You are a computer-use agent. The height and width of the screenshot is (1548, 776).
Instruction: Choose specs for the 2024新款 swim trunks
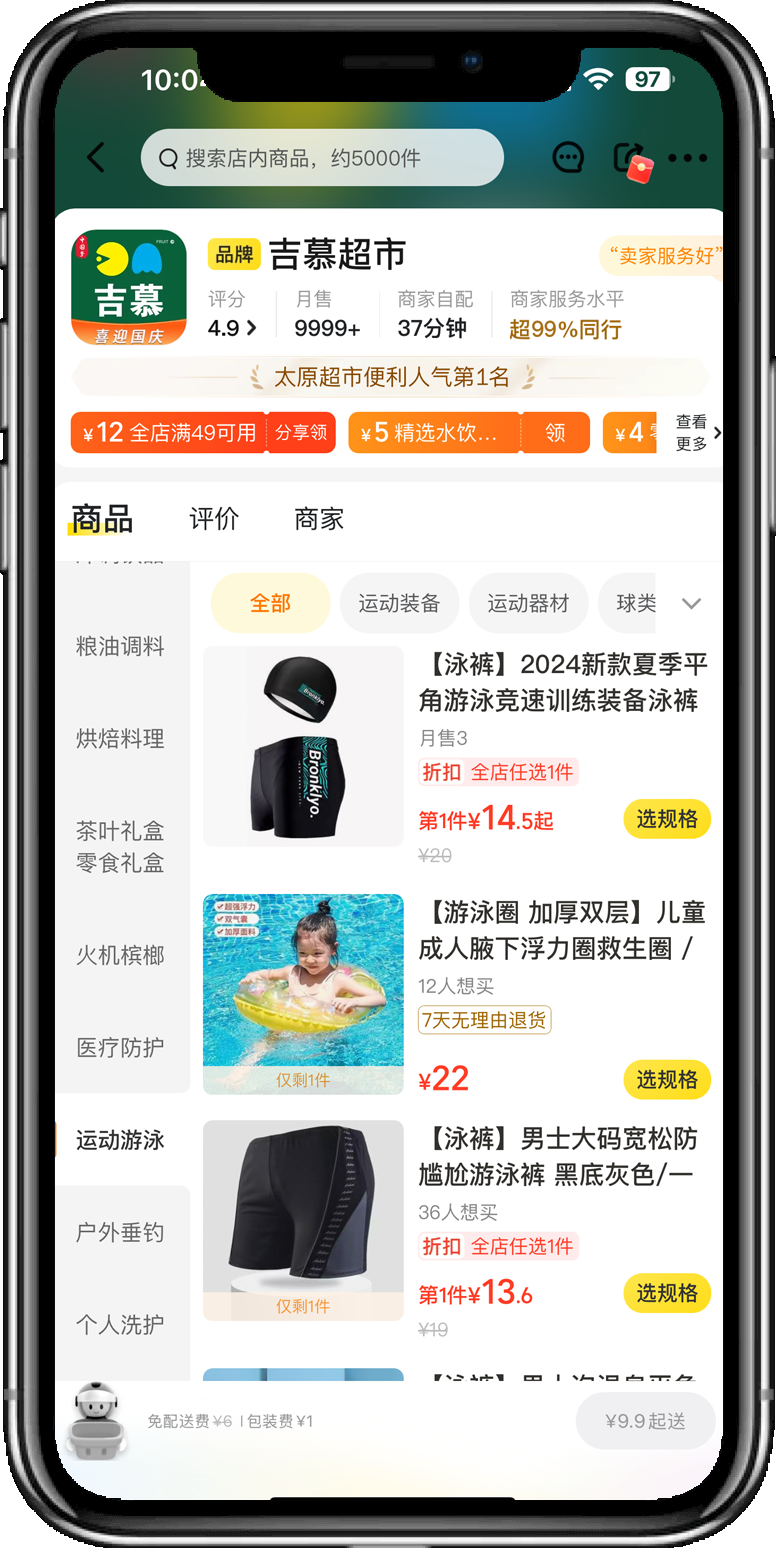pyautogui.click(x=667, y=819)
